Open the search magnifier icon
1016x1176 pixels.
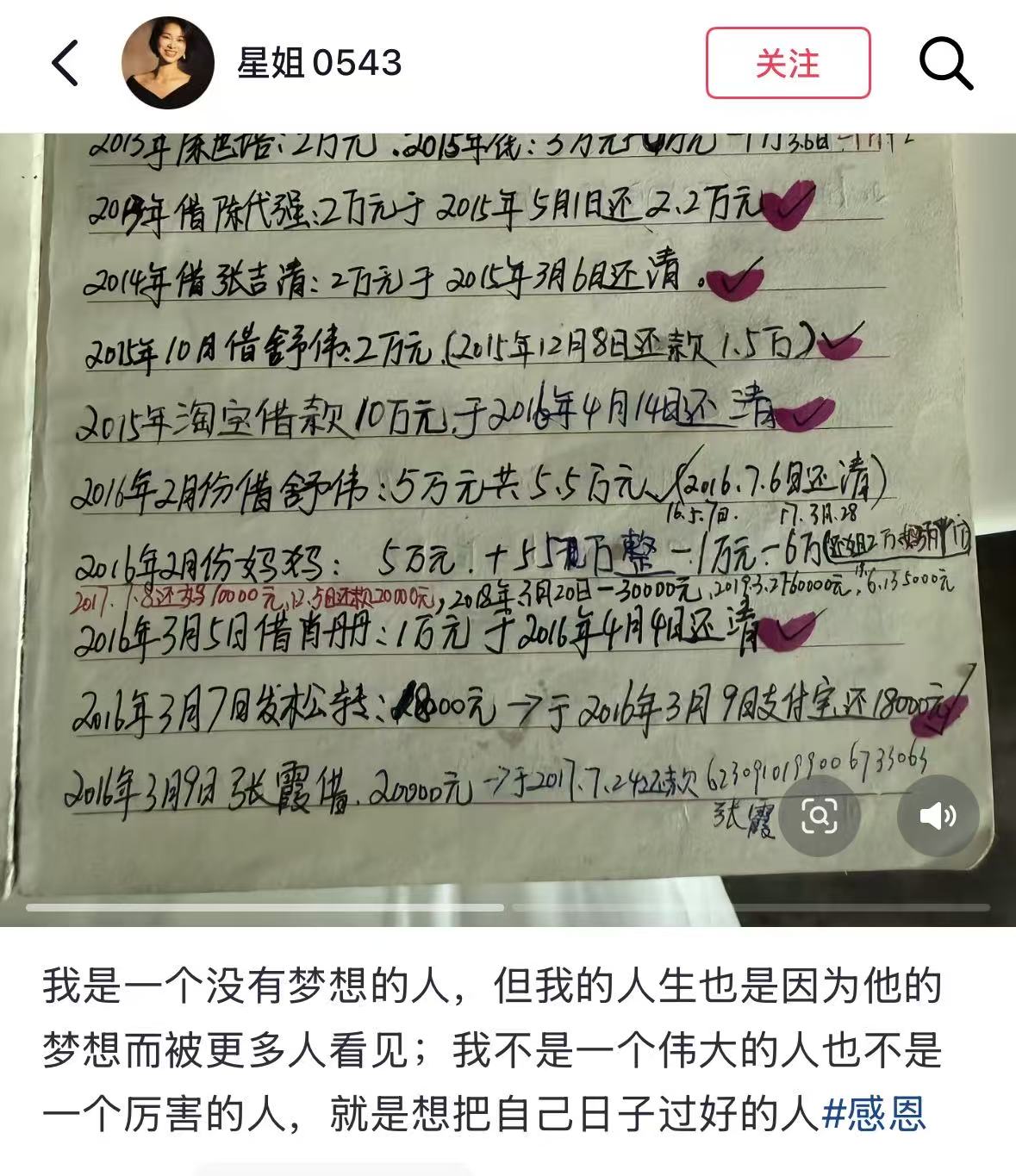pos(945,63)
